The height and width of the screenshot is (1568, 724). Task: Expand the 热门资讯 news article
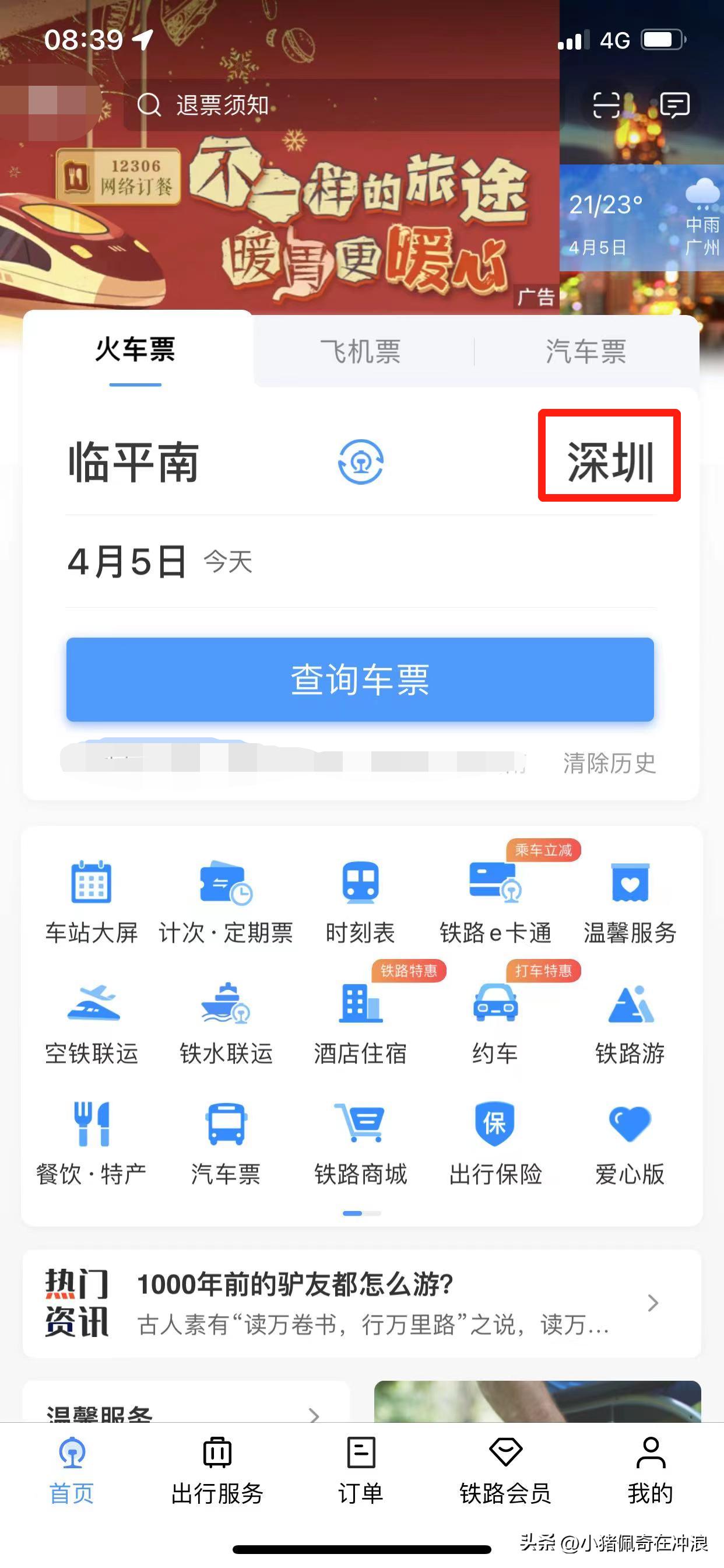pos(361,1303)
